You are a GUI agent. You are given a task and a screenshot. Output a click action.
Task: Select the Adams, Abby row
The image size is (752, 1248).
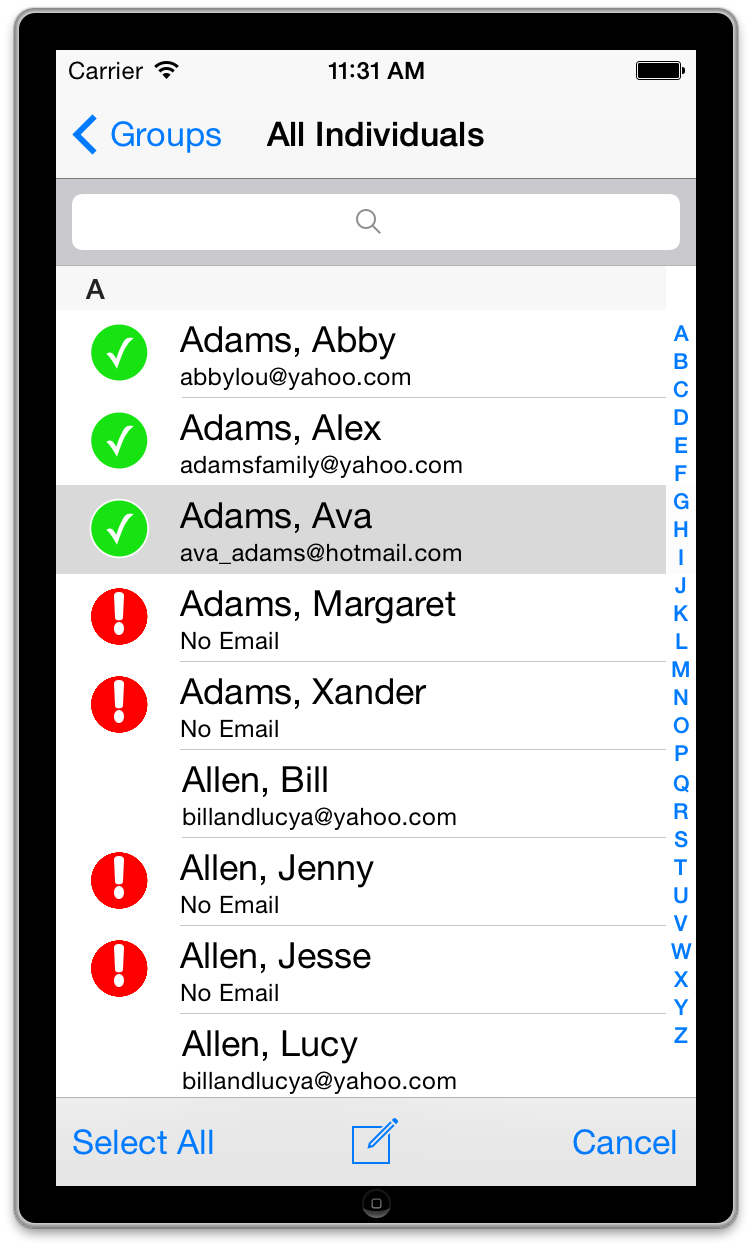360,354
